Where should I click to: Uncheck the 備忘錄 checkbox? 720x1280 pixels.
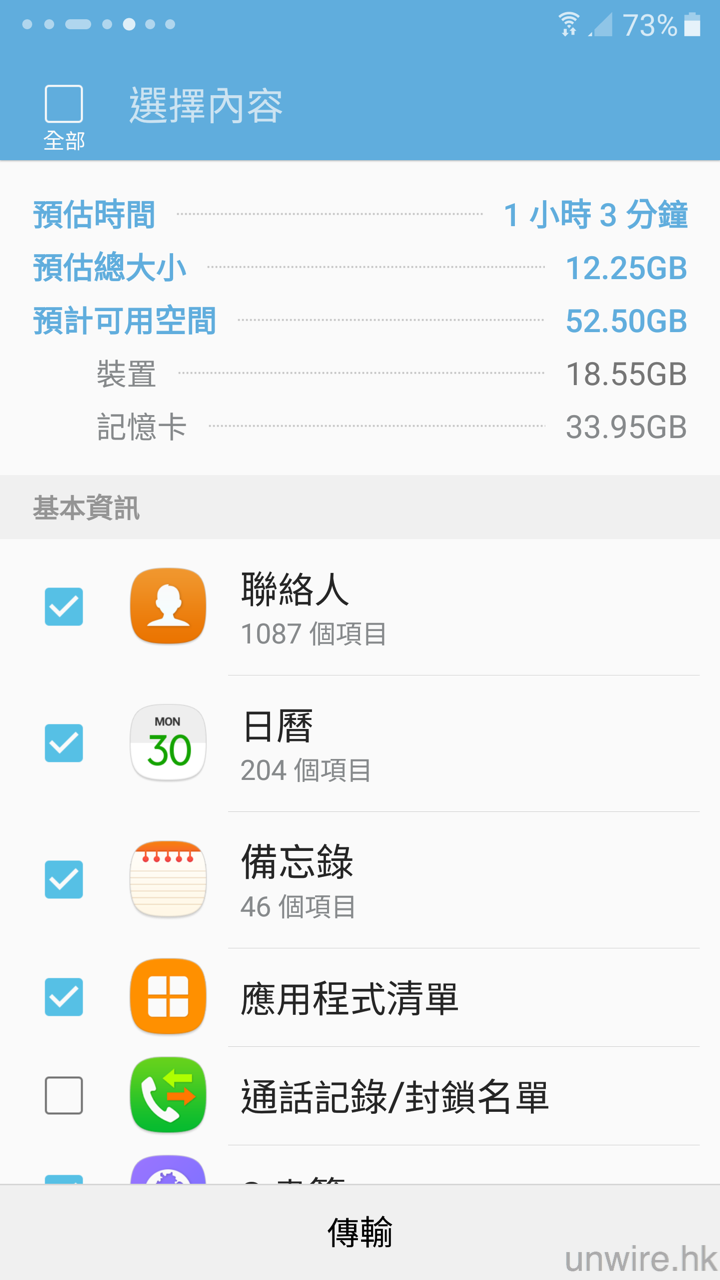coord(64,880)
